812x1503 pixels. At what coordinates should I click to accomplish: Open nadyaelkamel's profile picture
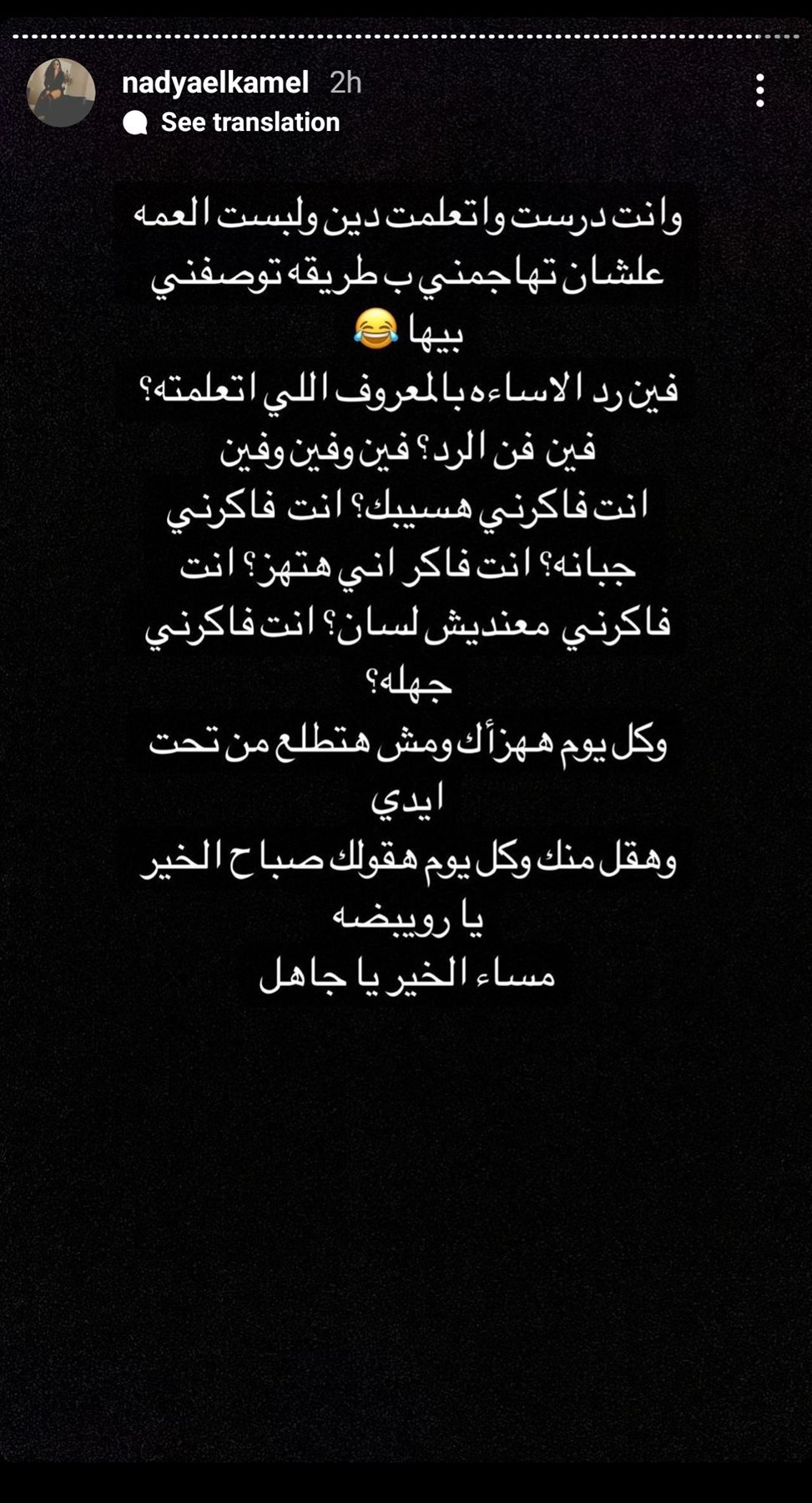coord(61,93)
